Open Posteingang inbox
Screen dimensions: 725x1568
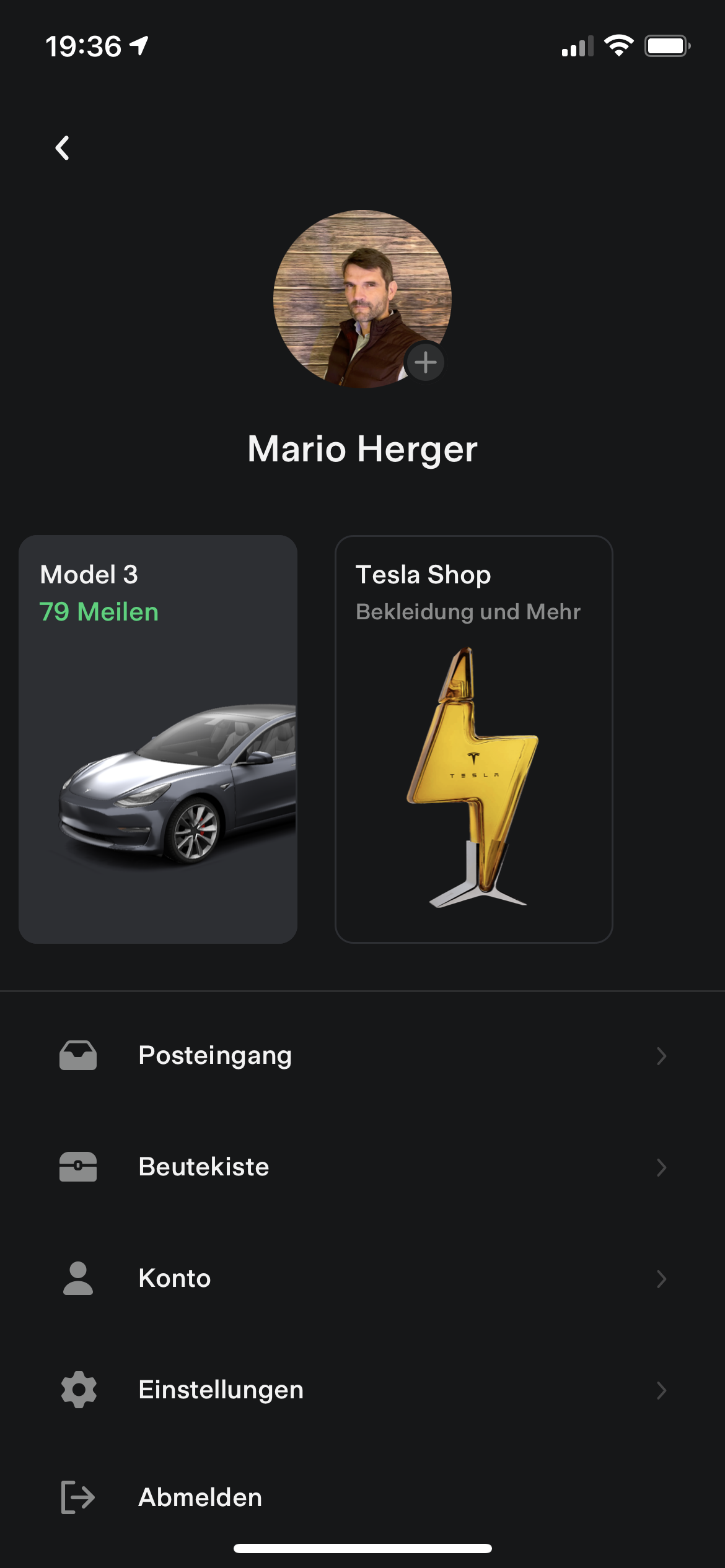click(362, 1055)
